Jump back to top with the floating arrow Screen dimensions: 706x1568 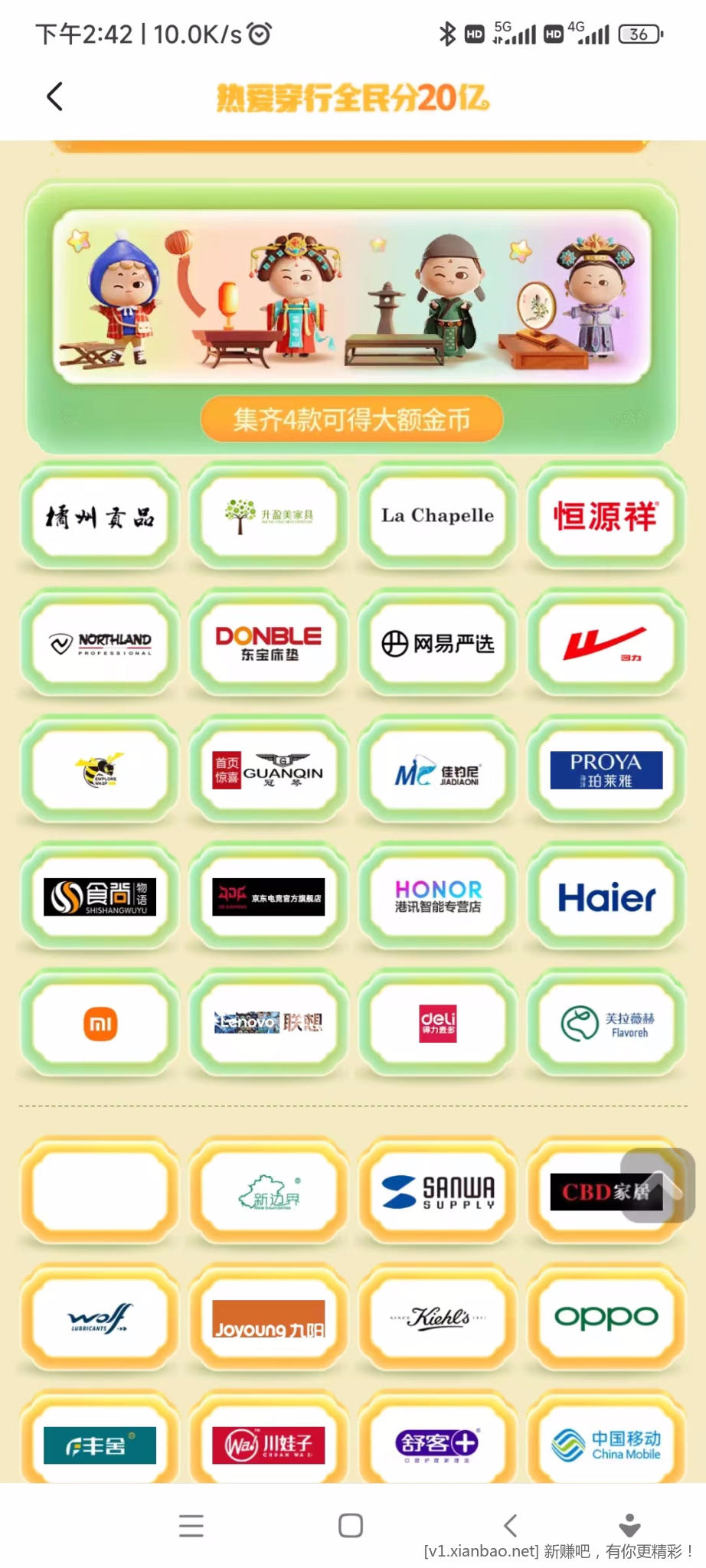658,1184
